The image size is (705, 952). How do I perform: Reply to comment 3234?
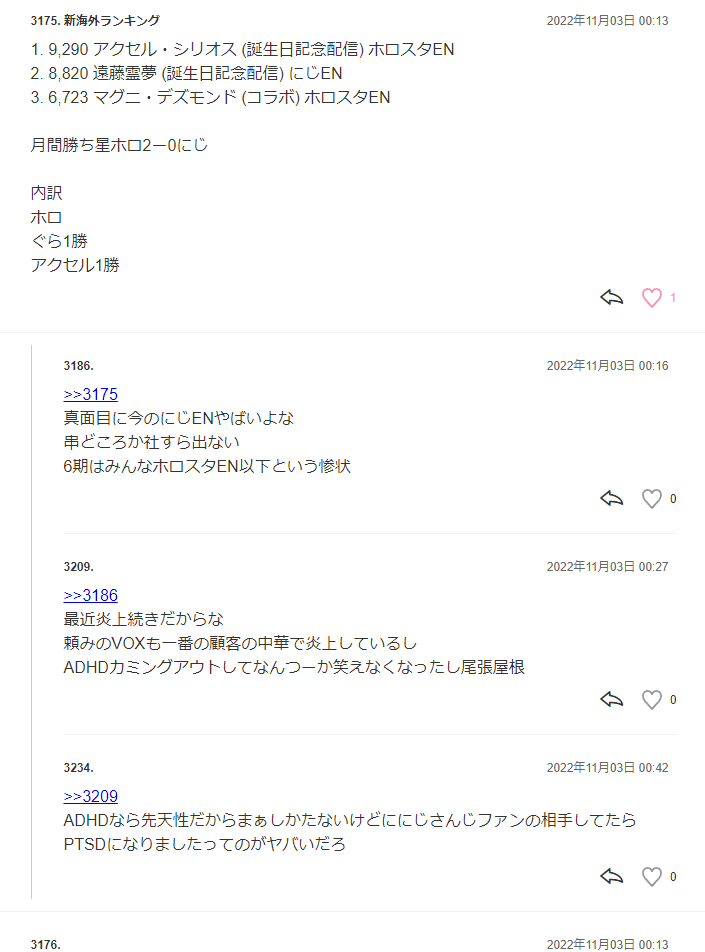click(x=611, y=876)
